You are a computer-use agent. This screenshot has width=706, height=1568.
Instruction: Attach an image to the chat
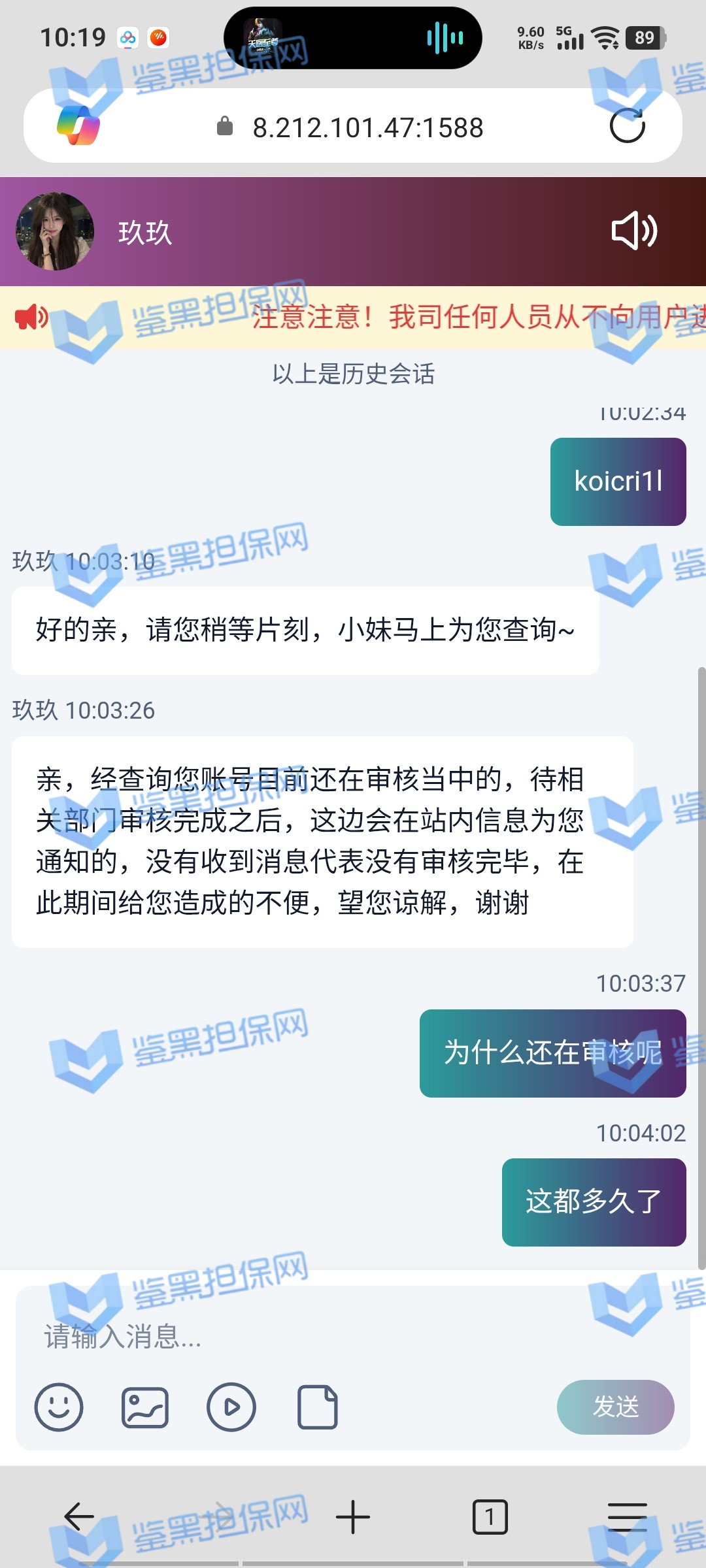(145, 1407)
